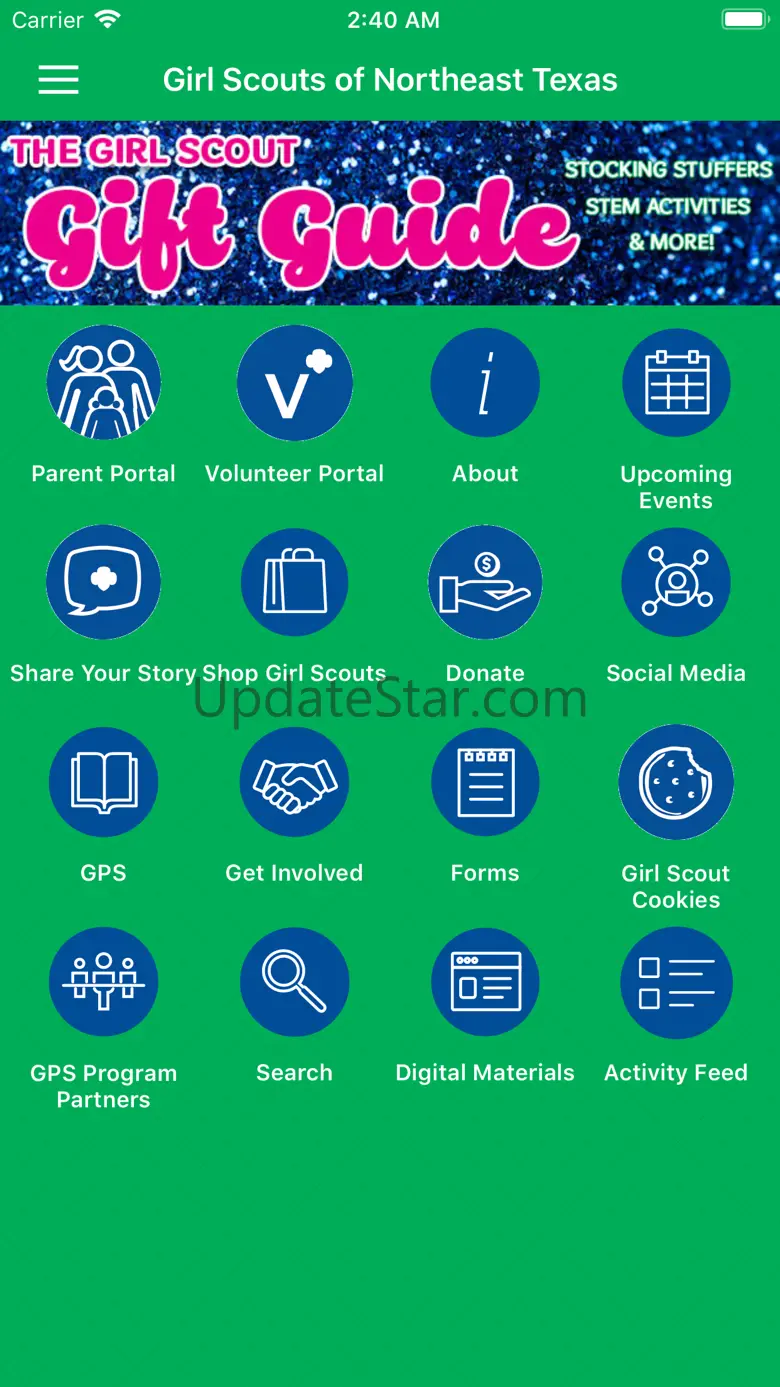Open the hamburger drawer menu
Image resolution: width=780 pixels, height=1387 pixels.
pos(58,80)
